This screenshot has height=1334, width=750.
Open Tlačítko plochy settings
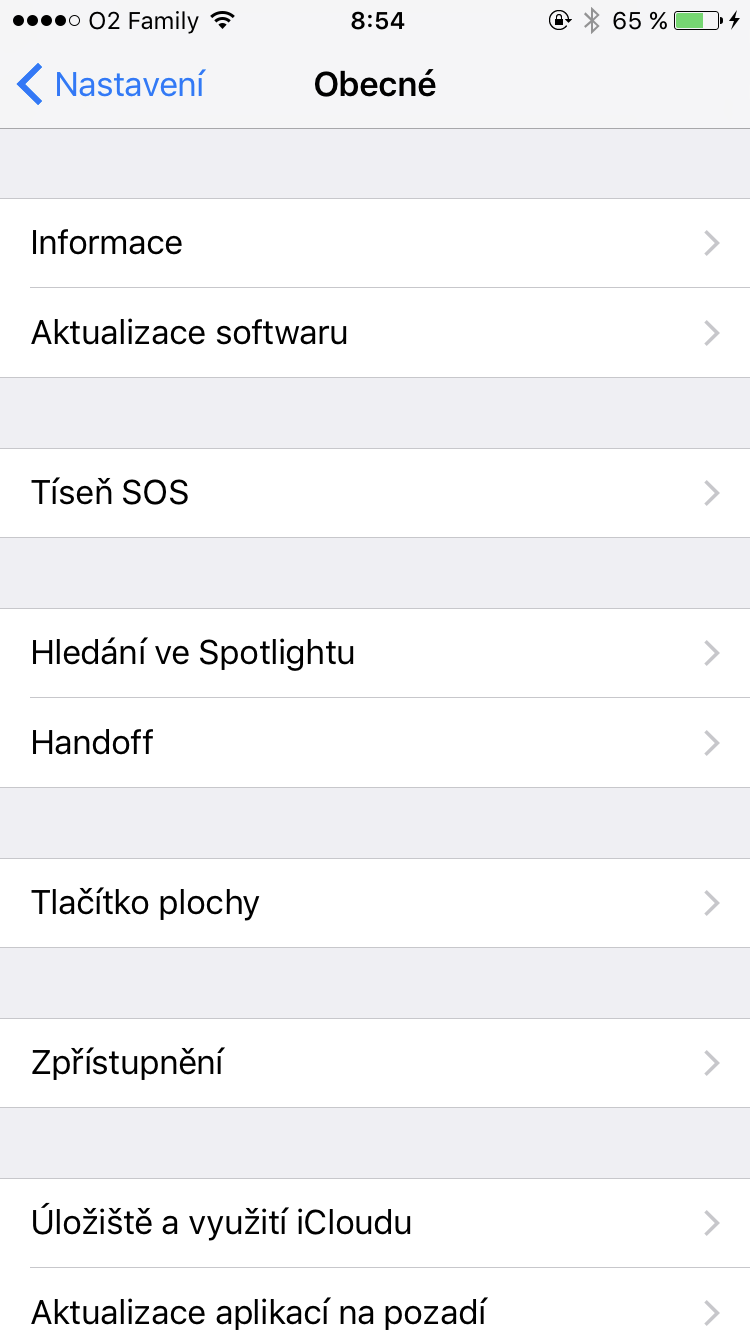(x=375, y=903)
